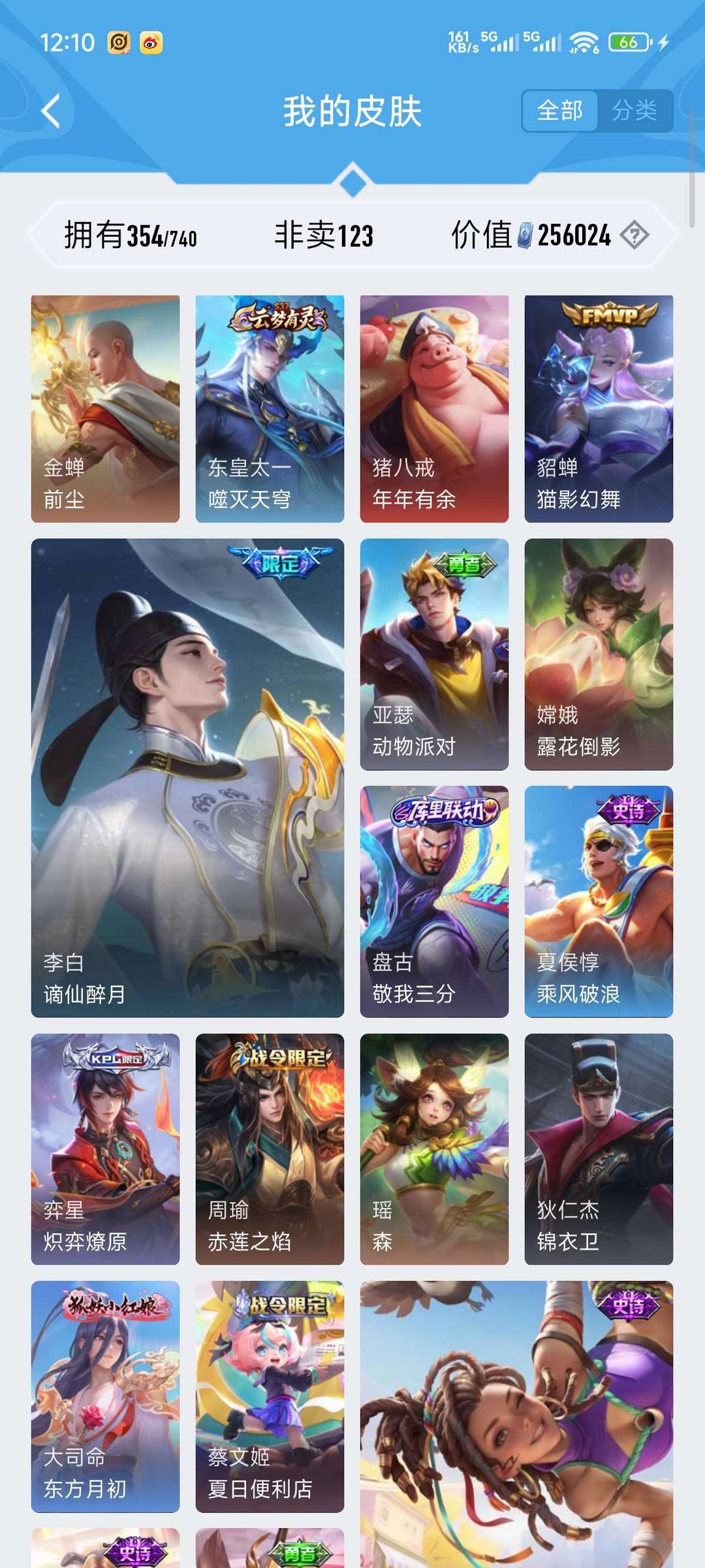
Task: Go back with the top-left arrow
Action: click(x=51, y=111)
